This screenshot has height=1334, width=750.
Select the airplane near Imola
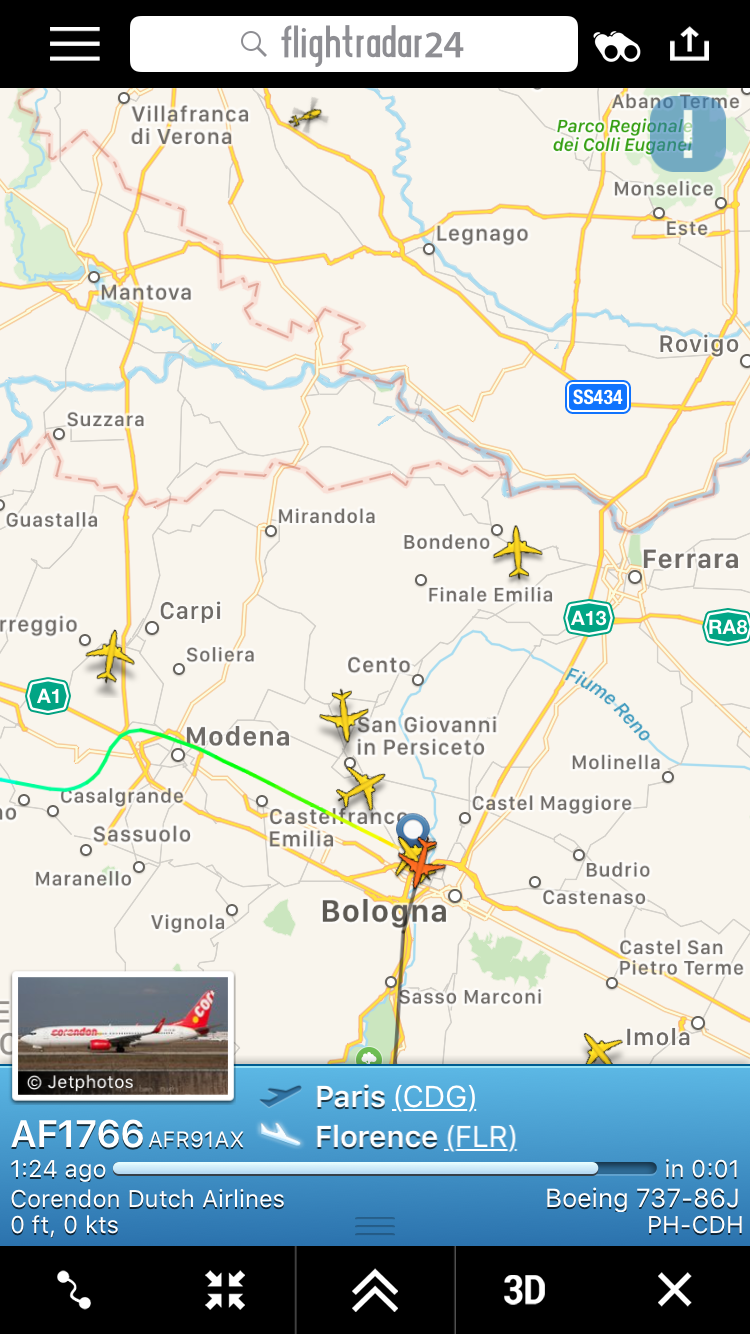[x=602, y=1048]
